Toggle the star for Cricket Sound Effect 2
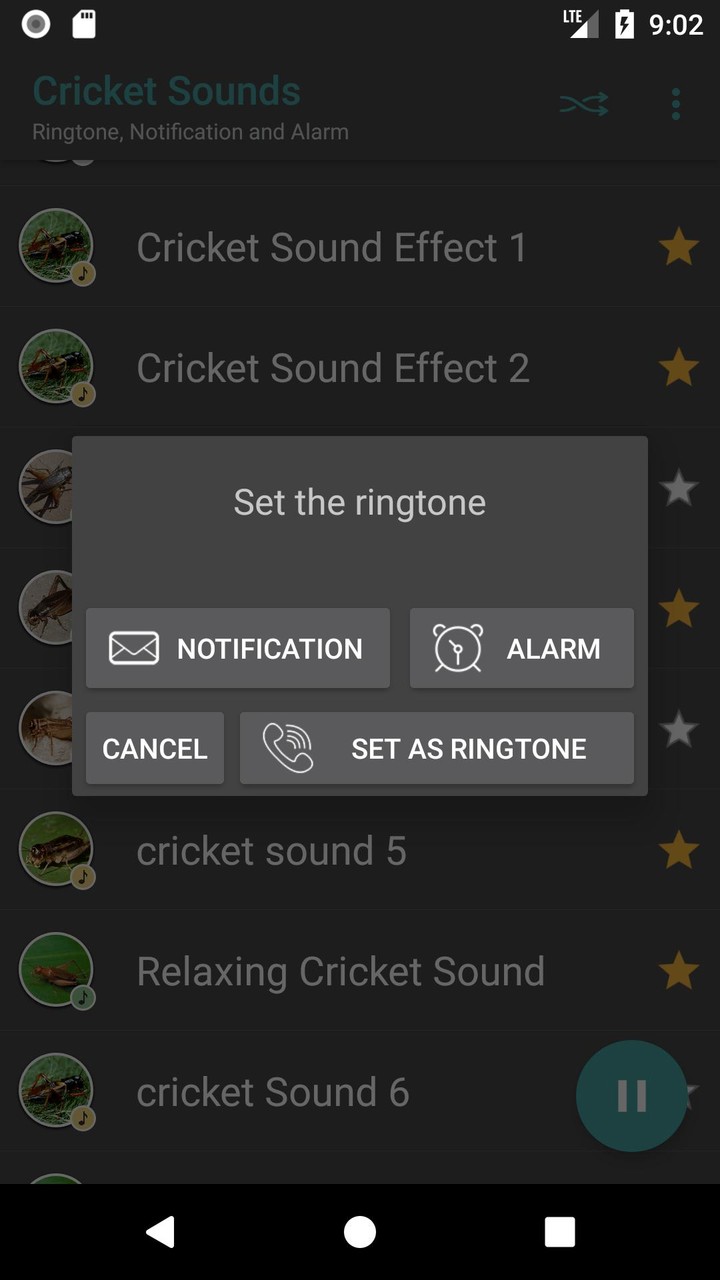Image resolution: width=720 pixels, height=1280 pixels. click(678, 368)
